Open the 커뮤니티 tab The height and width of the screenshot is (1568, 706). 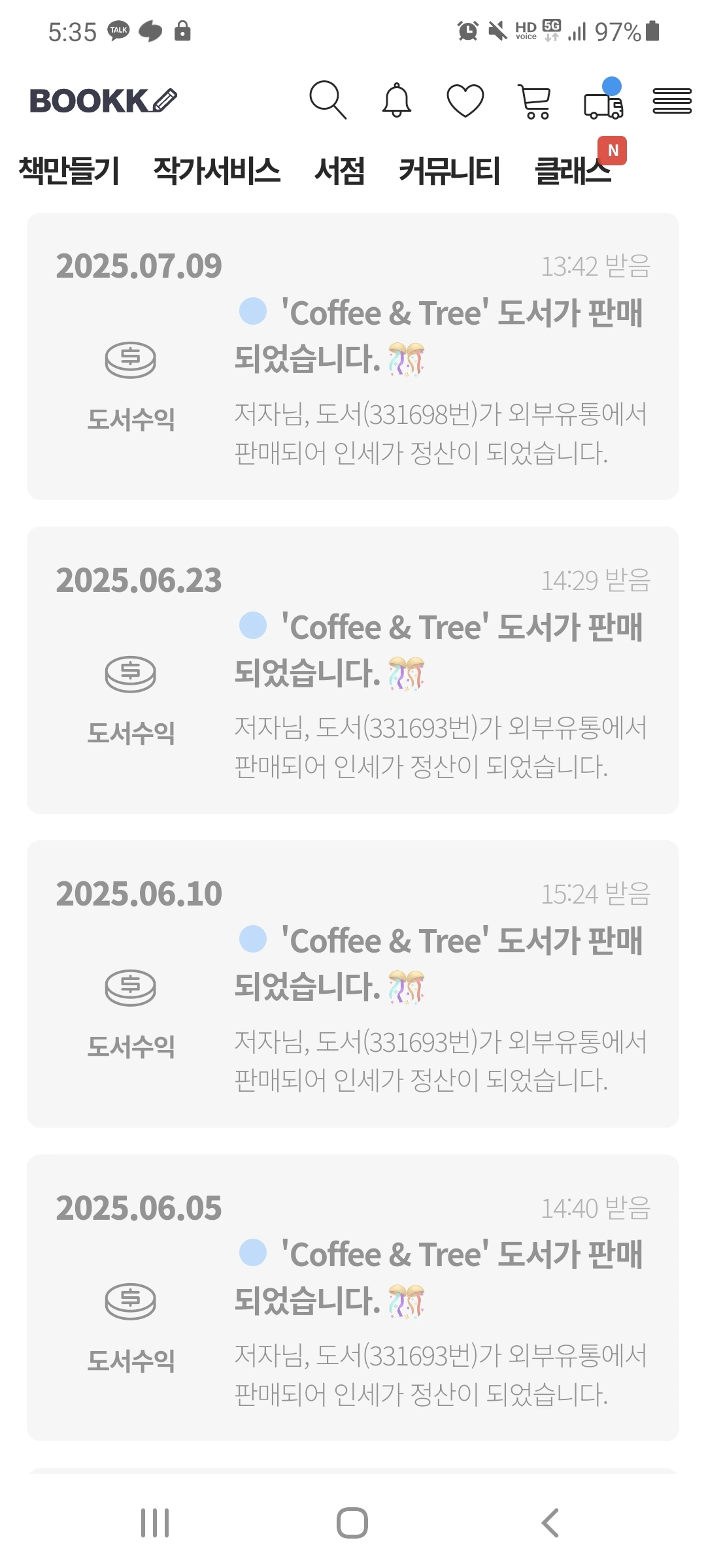[450, 171]
